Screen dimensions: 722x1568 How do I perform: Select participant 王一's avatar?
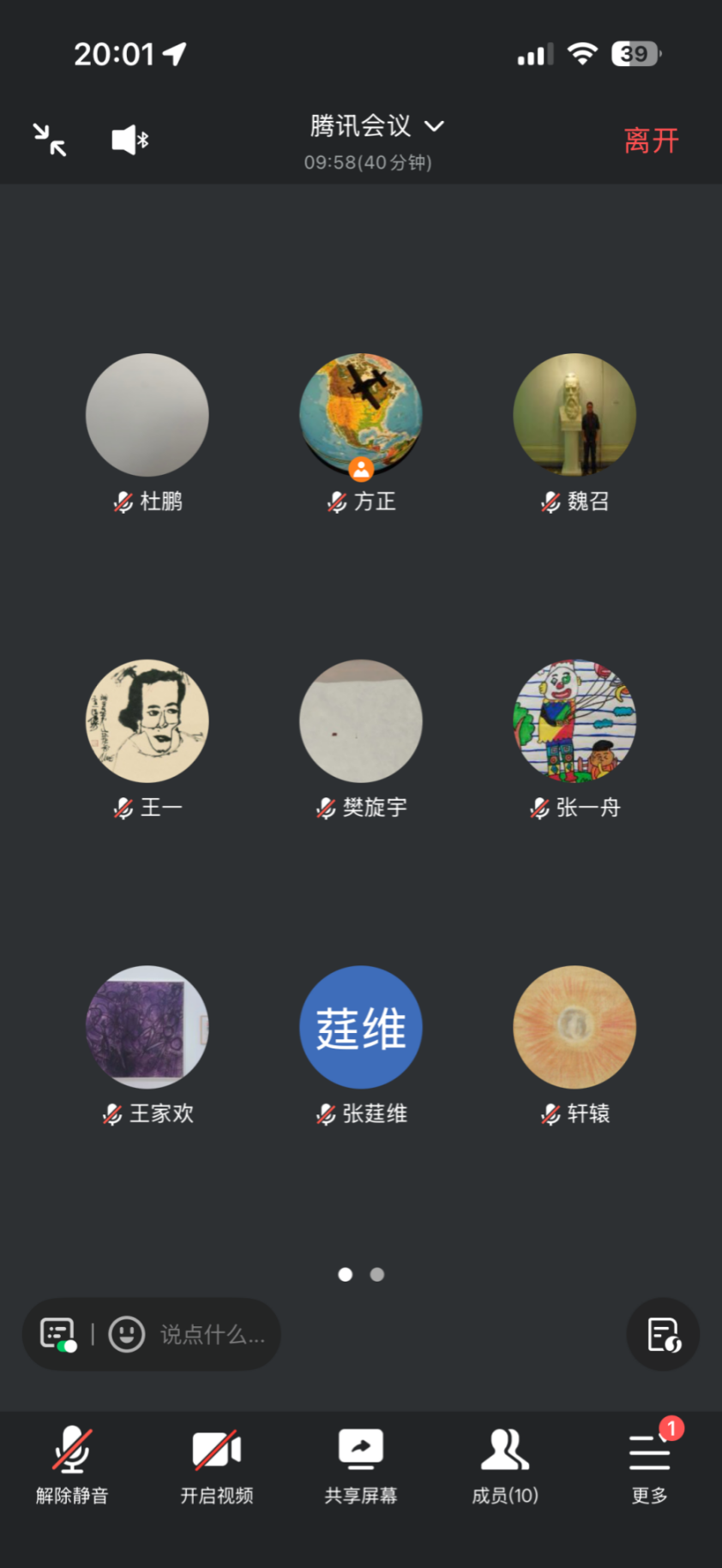coord(147,721)
